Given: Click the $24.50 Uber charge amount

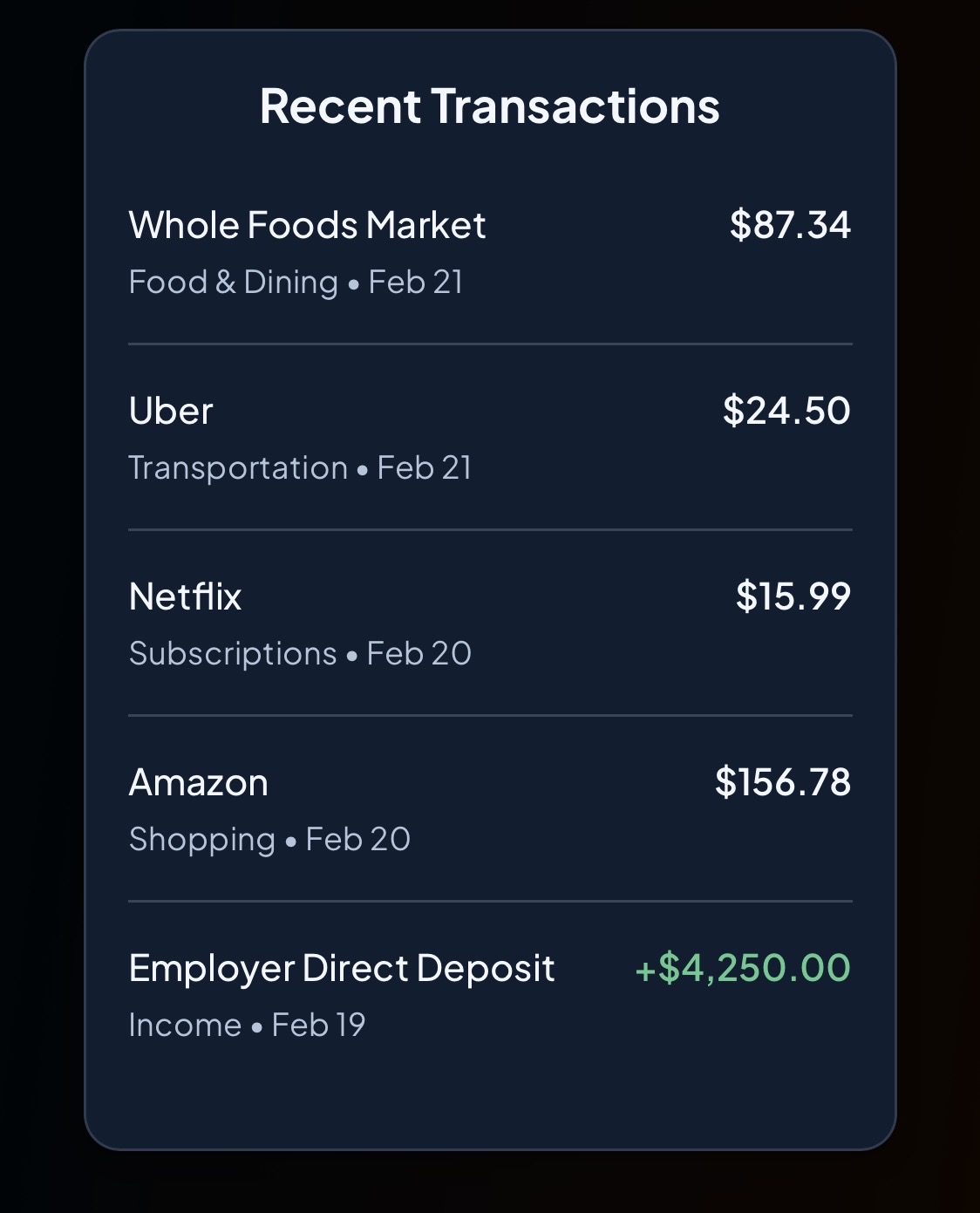Looking at the screenshot, I should tap(785, 411).
